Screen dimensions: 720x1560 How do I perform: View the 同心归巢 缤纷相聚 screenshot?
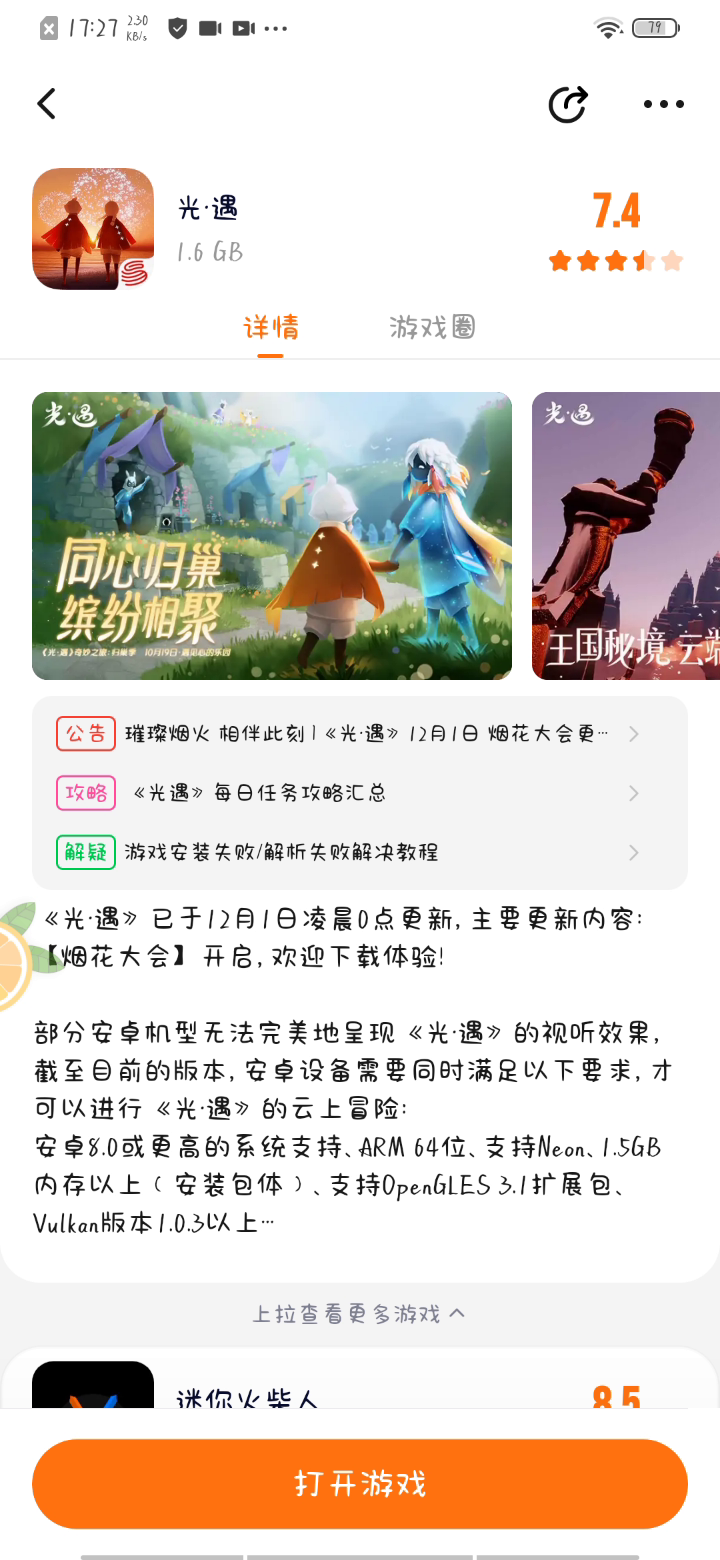[272, 536]
